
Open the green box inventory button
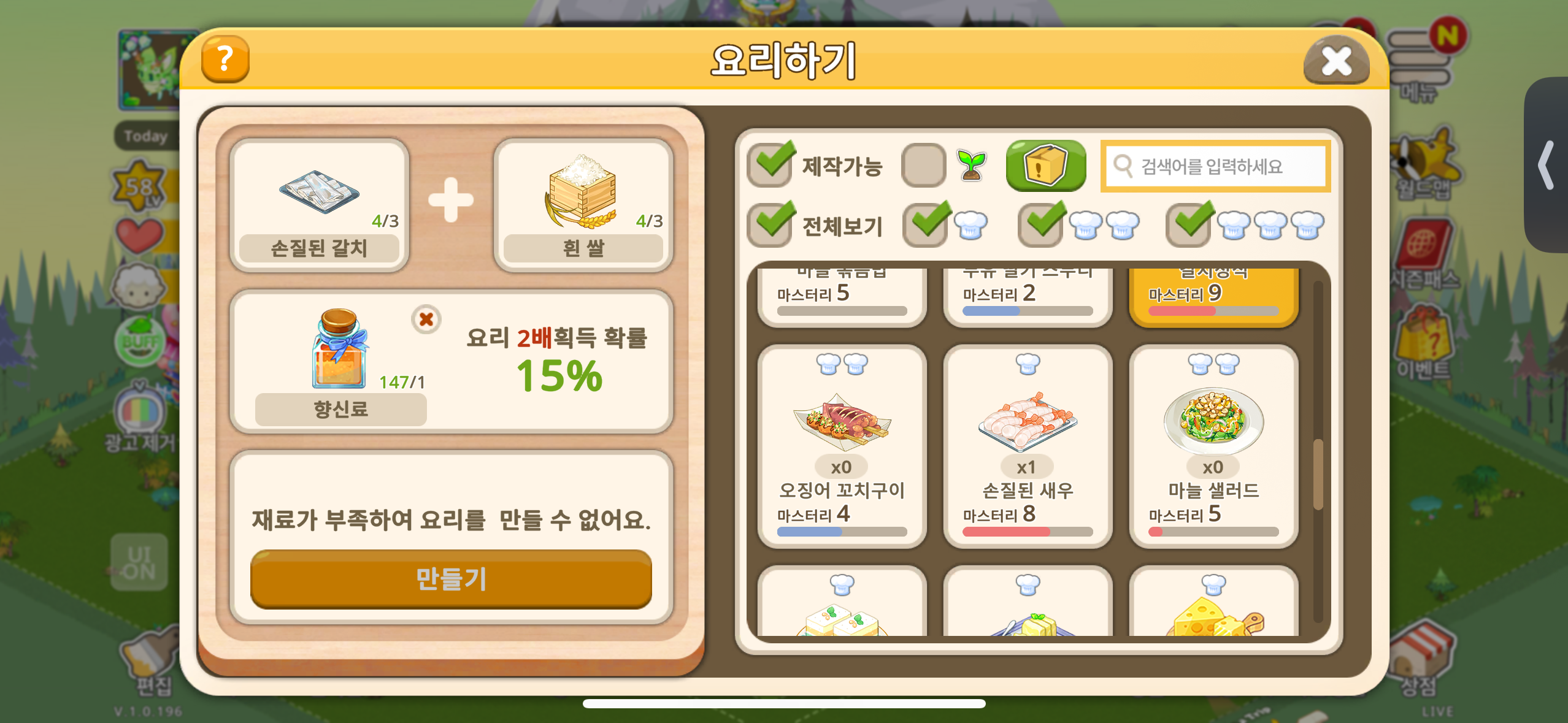[x=1045, y=165]
